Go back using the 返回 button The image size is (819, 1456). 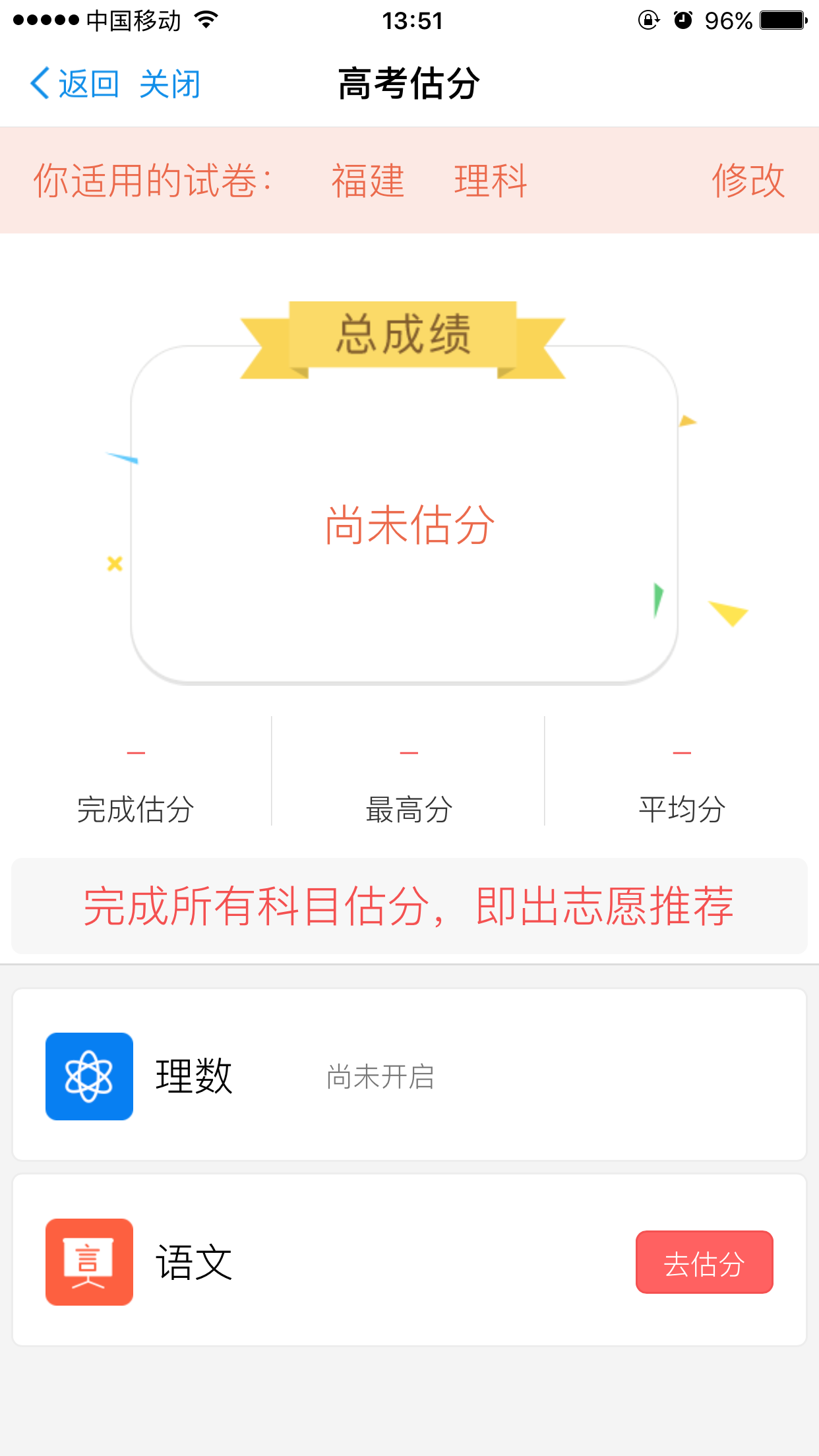point(75,84)
